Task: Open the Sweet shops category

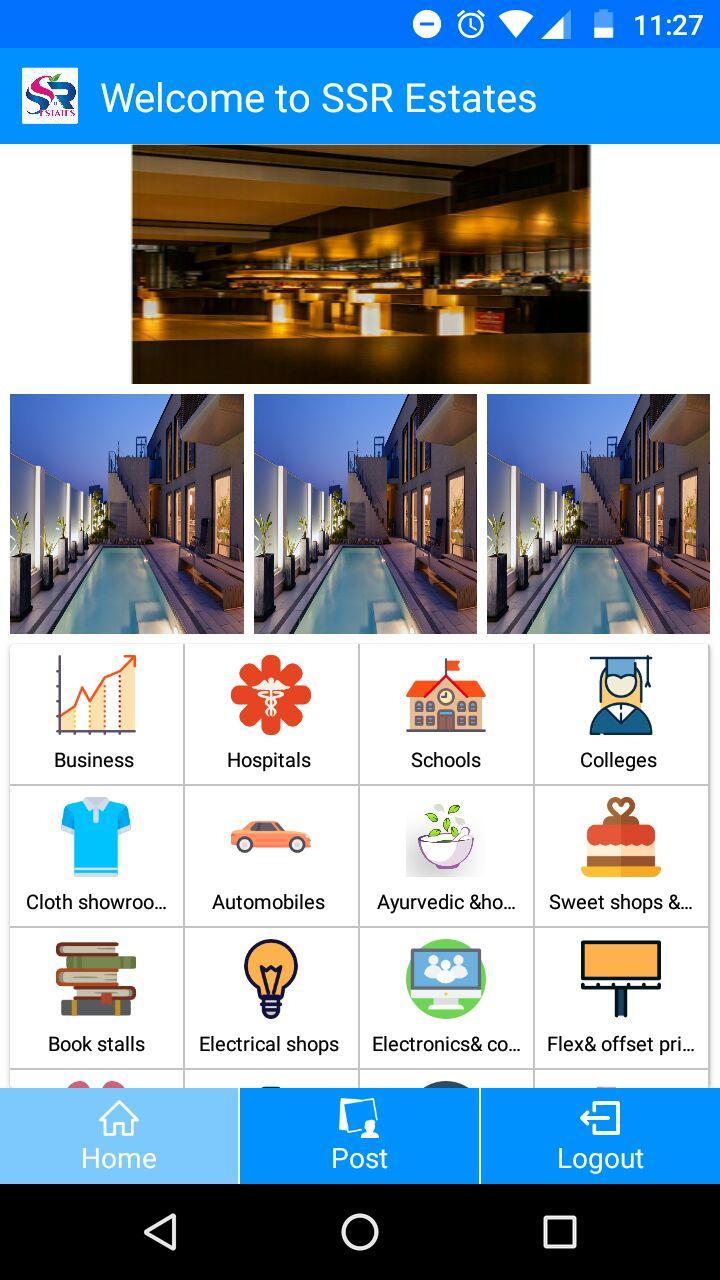Action: 620,856
